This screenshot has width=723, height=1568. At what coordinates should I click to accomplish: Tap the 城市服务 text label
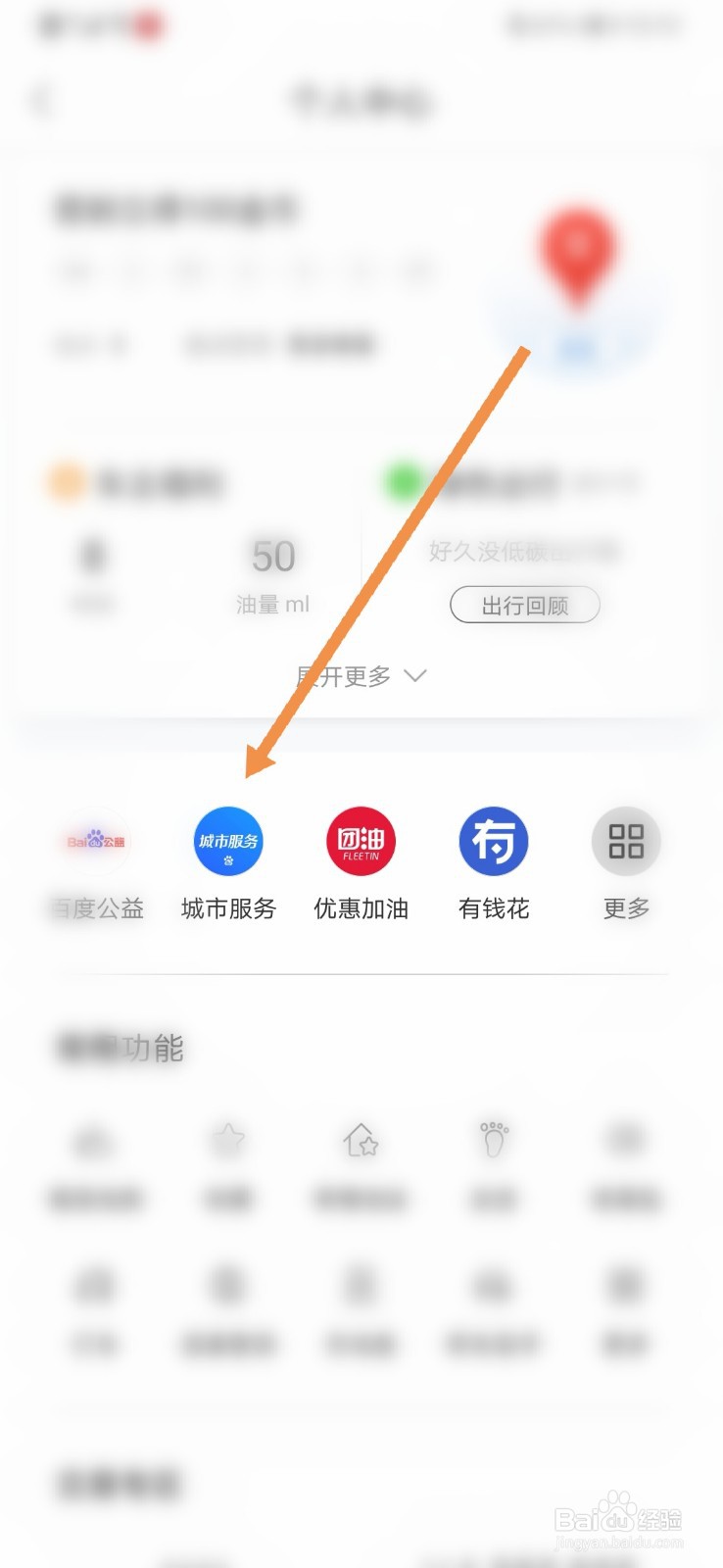[226, 908]
